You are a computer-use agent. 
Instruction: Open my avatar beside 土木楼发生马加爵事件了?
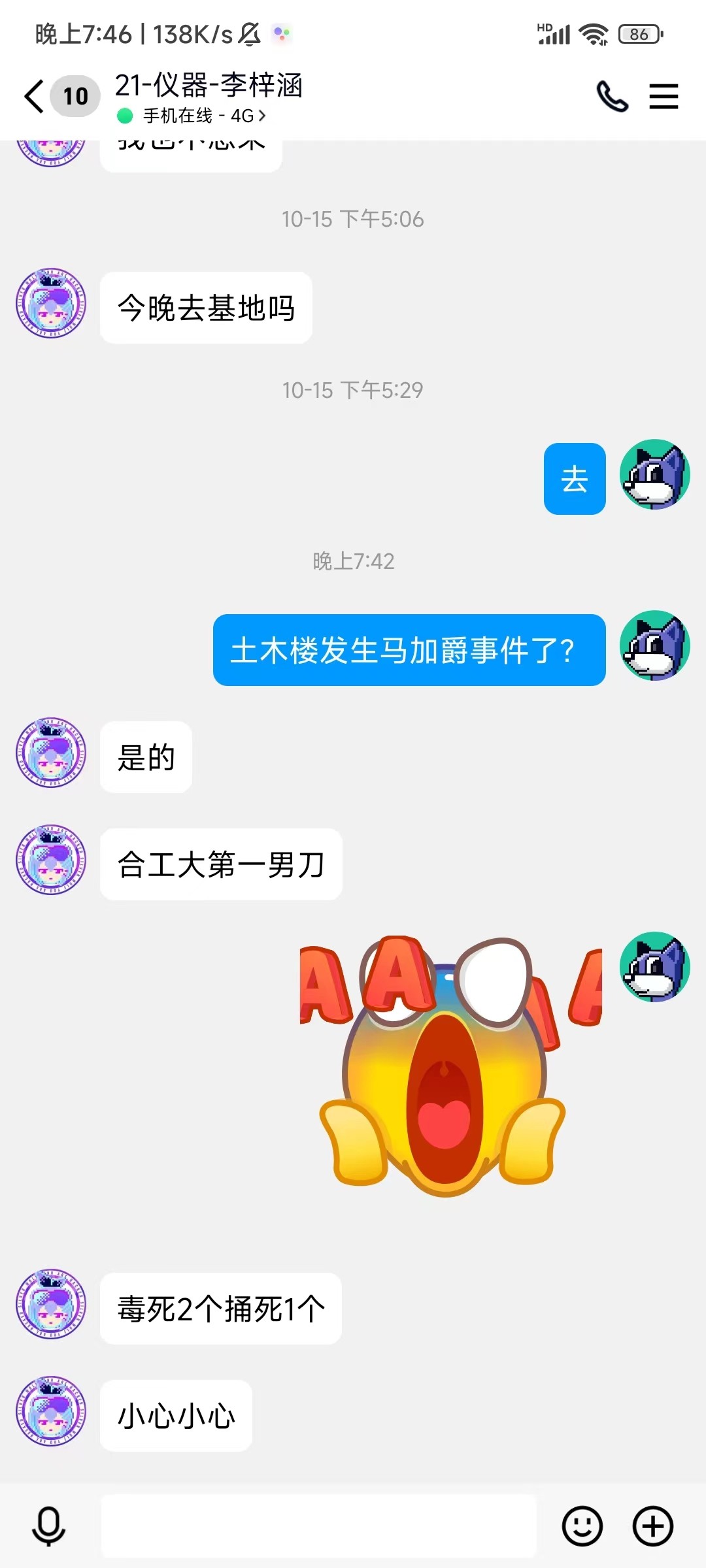click(x=654, y=645)
